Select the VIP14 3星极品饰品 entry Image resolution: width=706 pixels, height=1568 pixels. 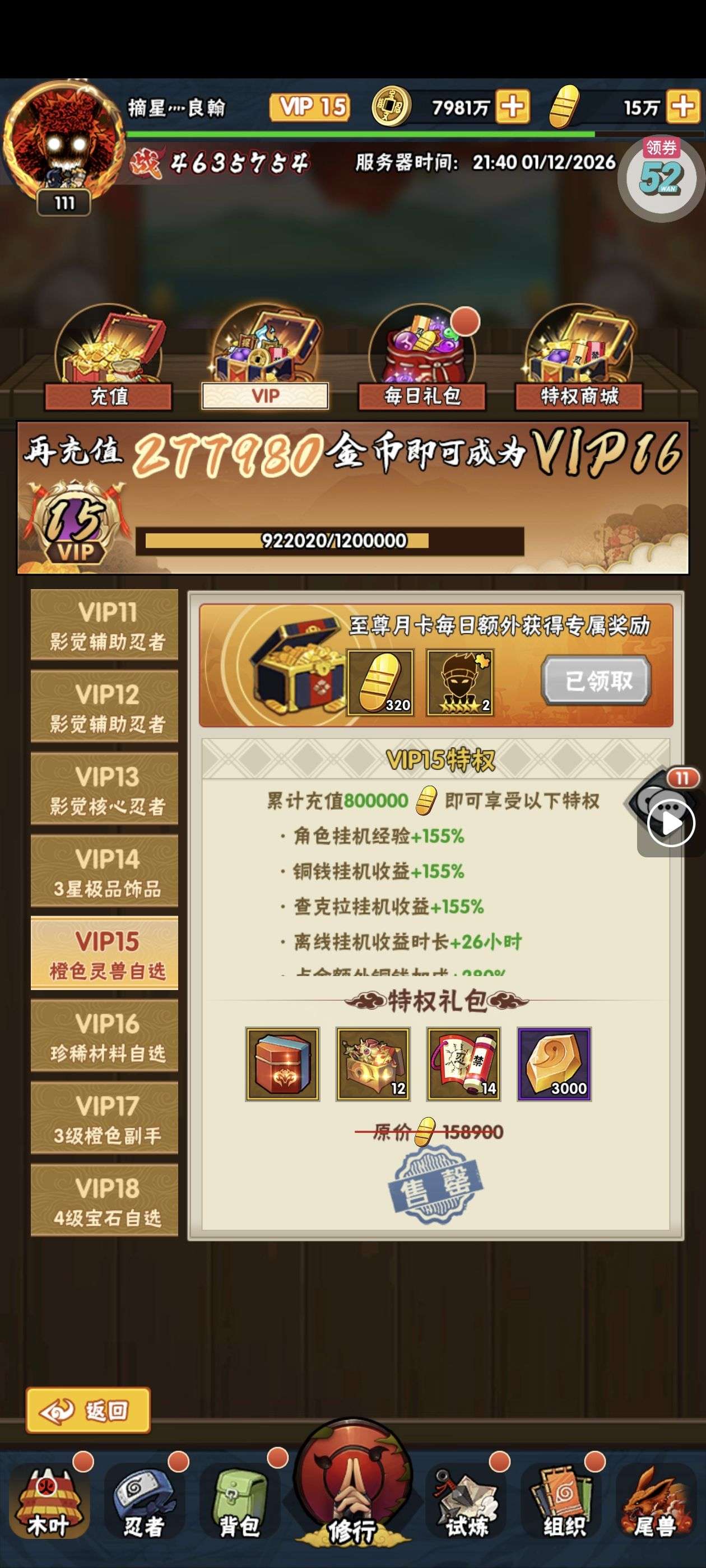click(105, 872)
